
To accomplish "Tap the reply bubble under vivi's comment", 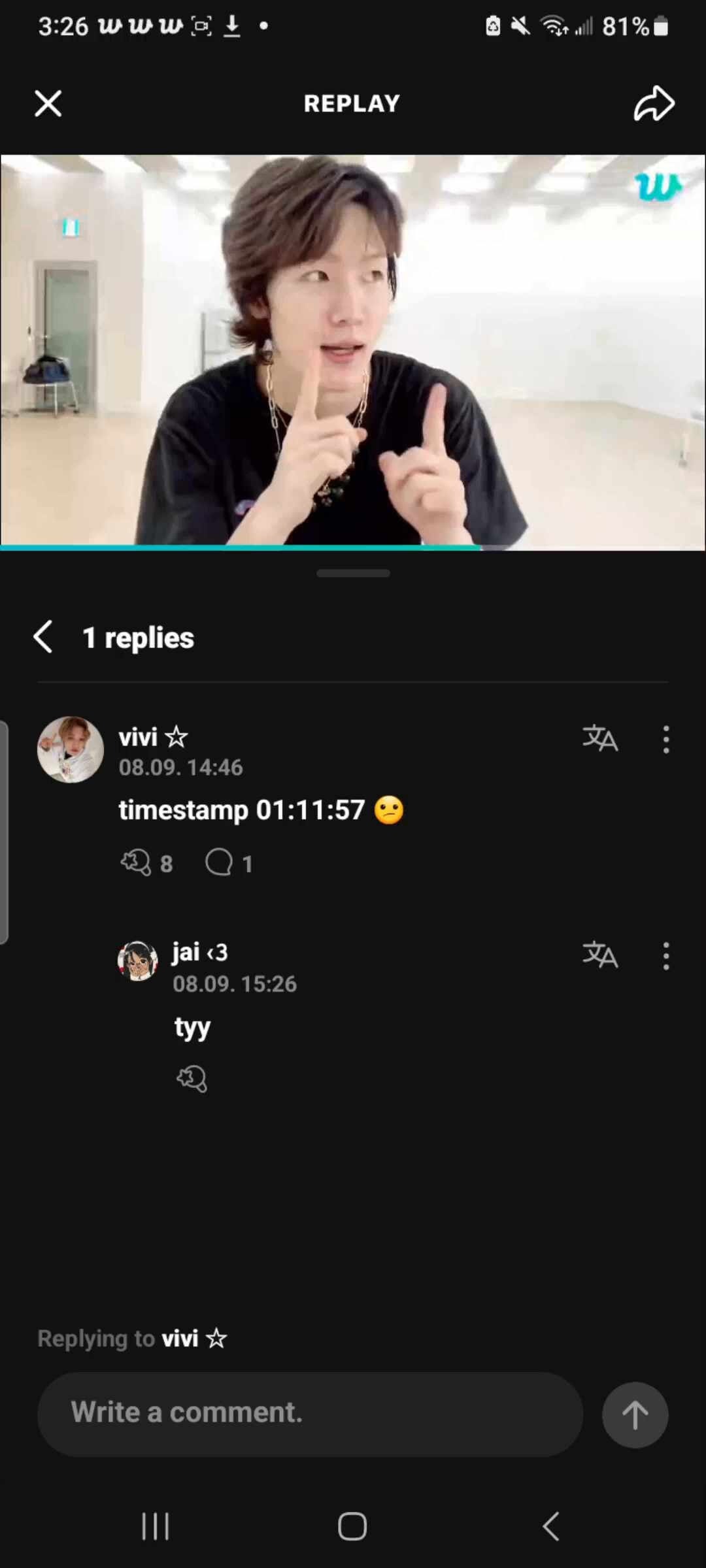I will [x=220, y=863].
